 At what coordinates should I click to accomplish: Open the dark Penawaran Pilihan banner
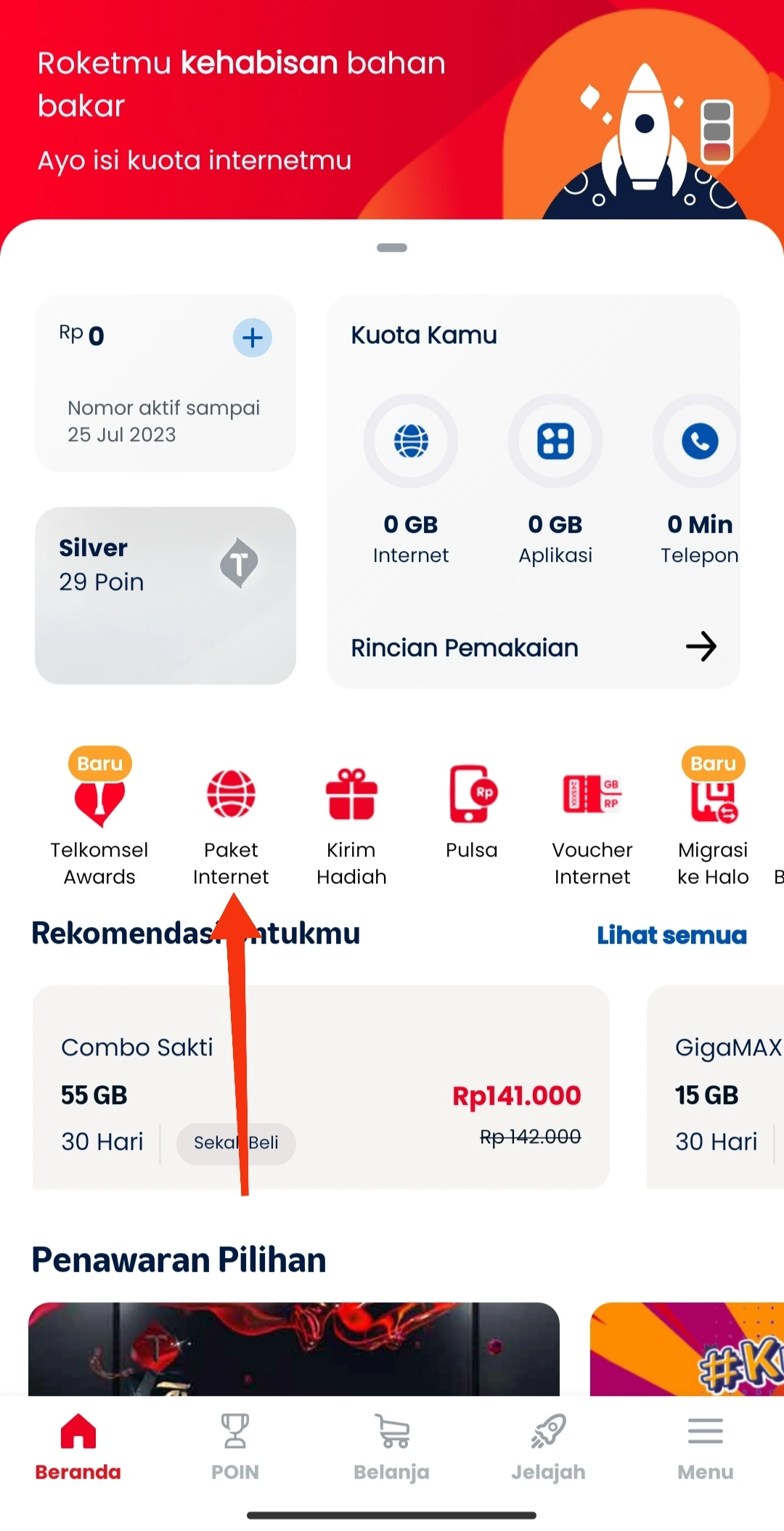(293, 1348)
